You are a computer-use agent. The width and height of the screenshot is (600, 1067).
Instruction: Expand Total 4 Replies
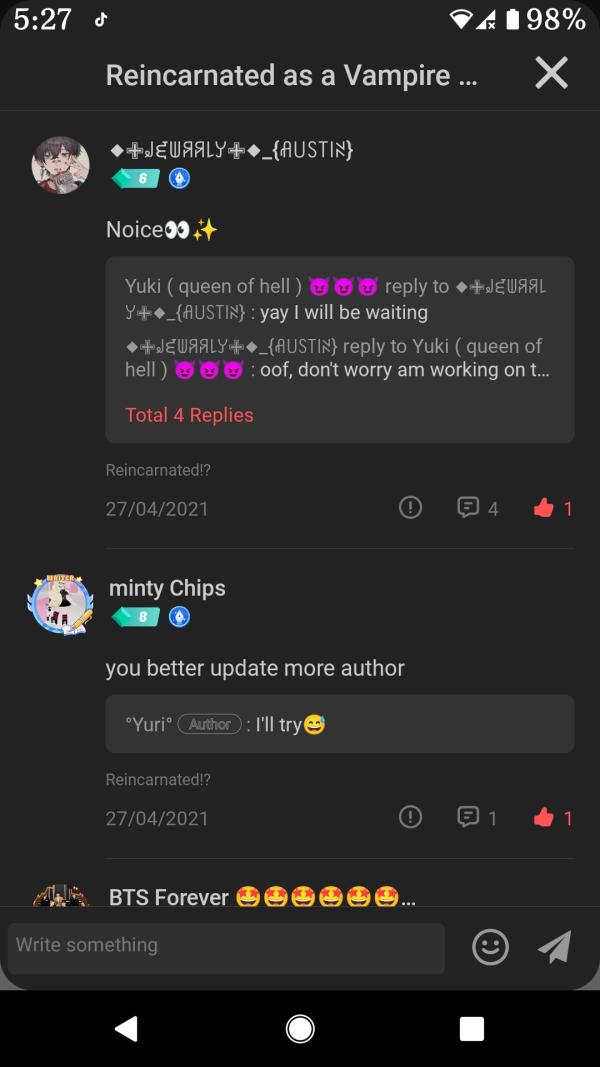[x=189, y=415]
